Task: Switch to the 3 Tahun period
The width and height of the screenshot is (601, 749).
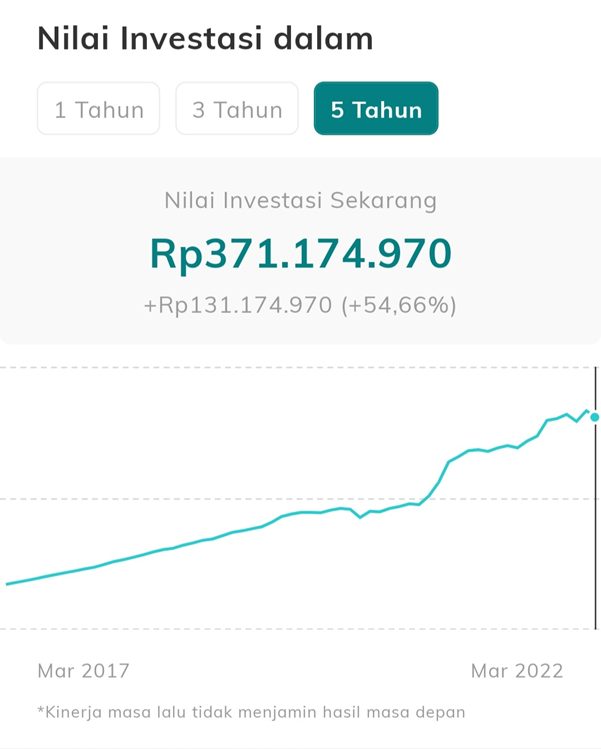Action: (237, 109)
